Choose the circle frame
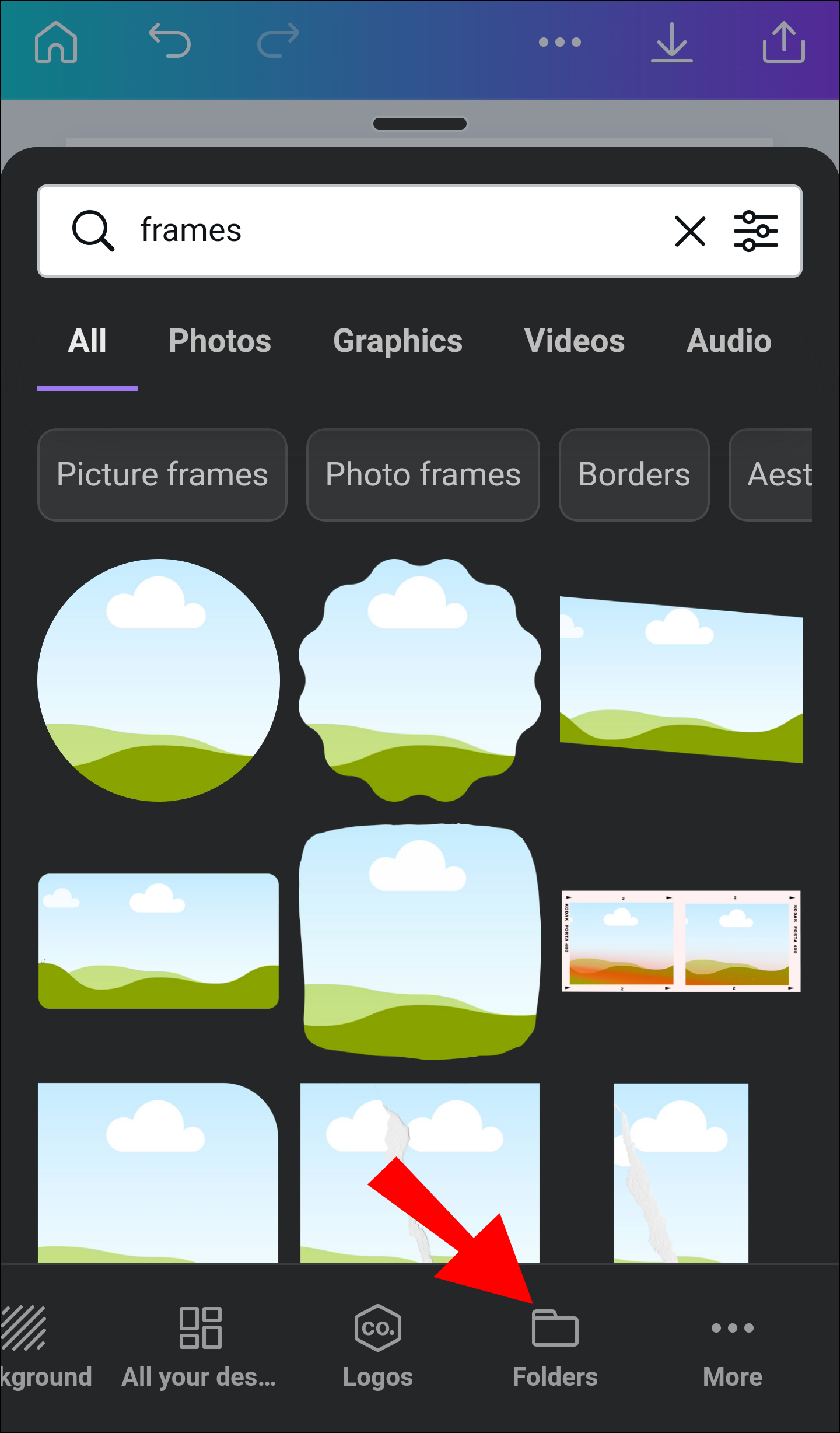This screenshot has width=840, height=1433. pos(159,680)
